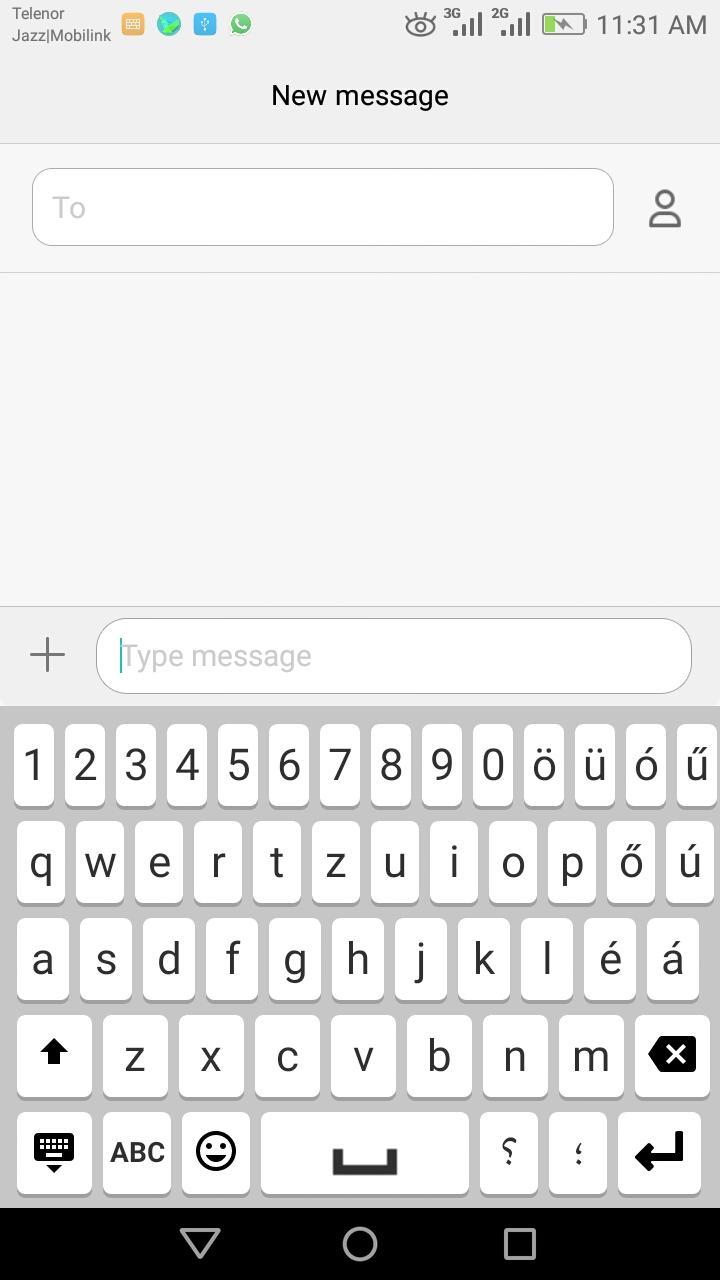Switch keyboard with the ABC key
Image resolution: width=720 pixels, height=1280 pixels.
tap(137, 1152)
